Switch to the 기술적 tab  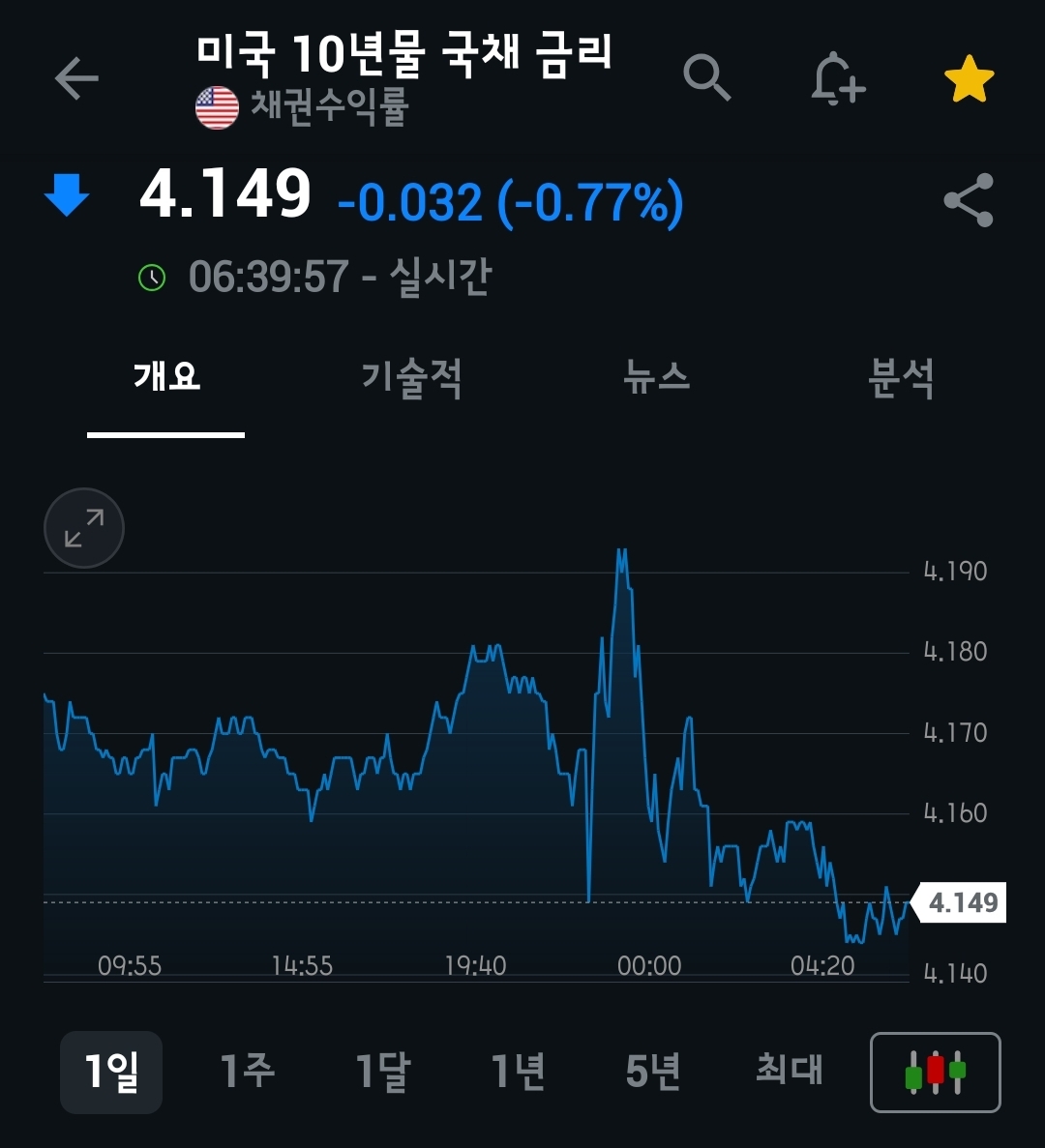tap(411, 376)
